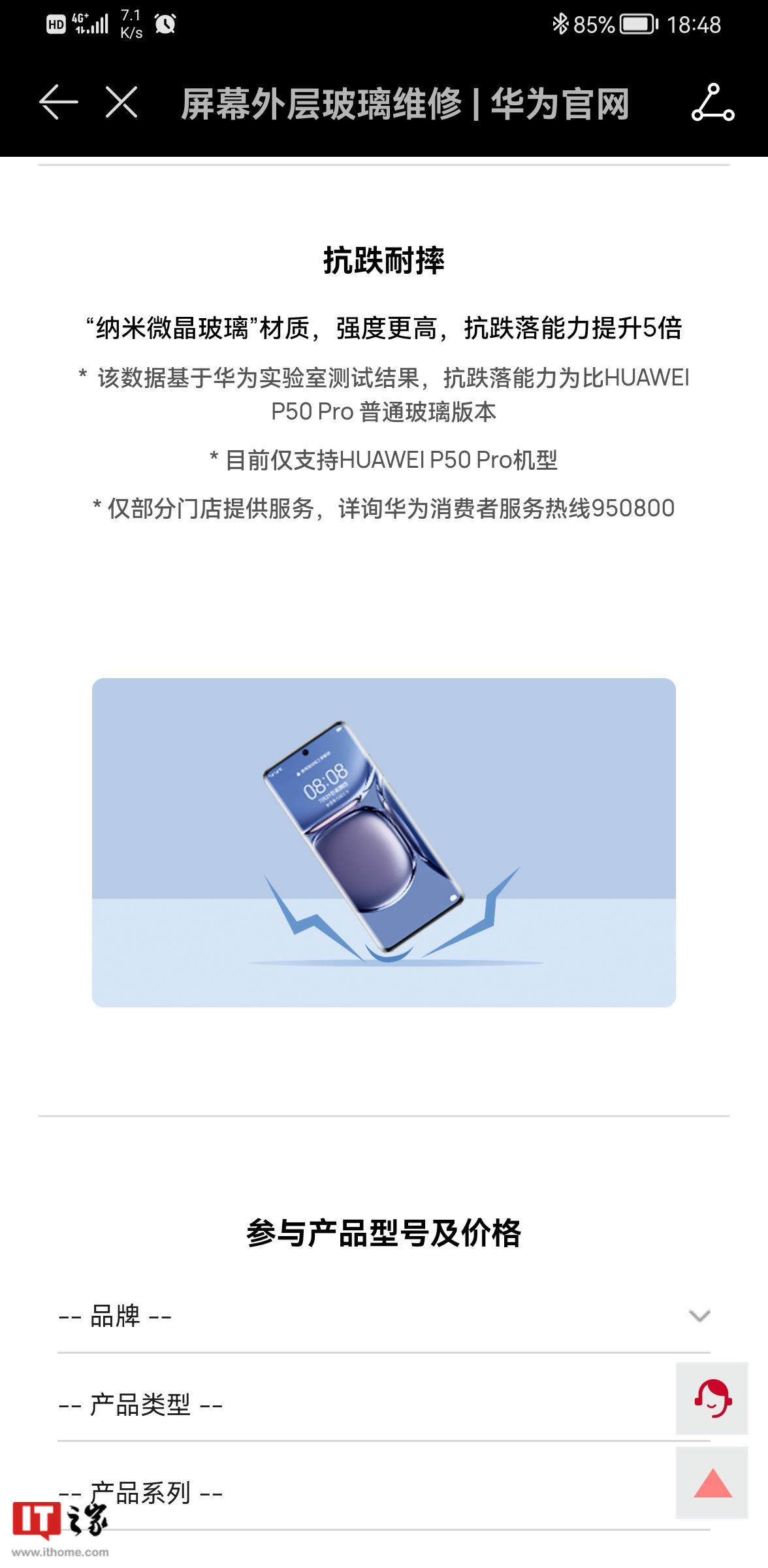Viewport: 768px width, 1568px height.
Task: Close the web page with the X icon
Action: click(x=121, y=103)
